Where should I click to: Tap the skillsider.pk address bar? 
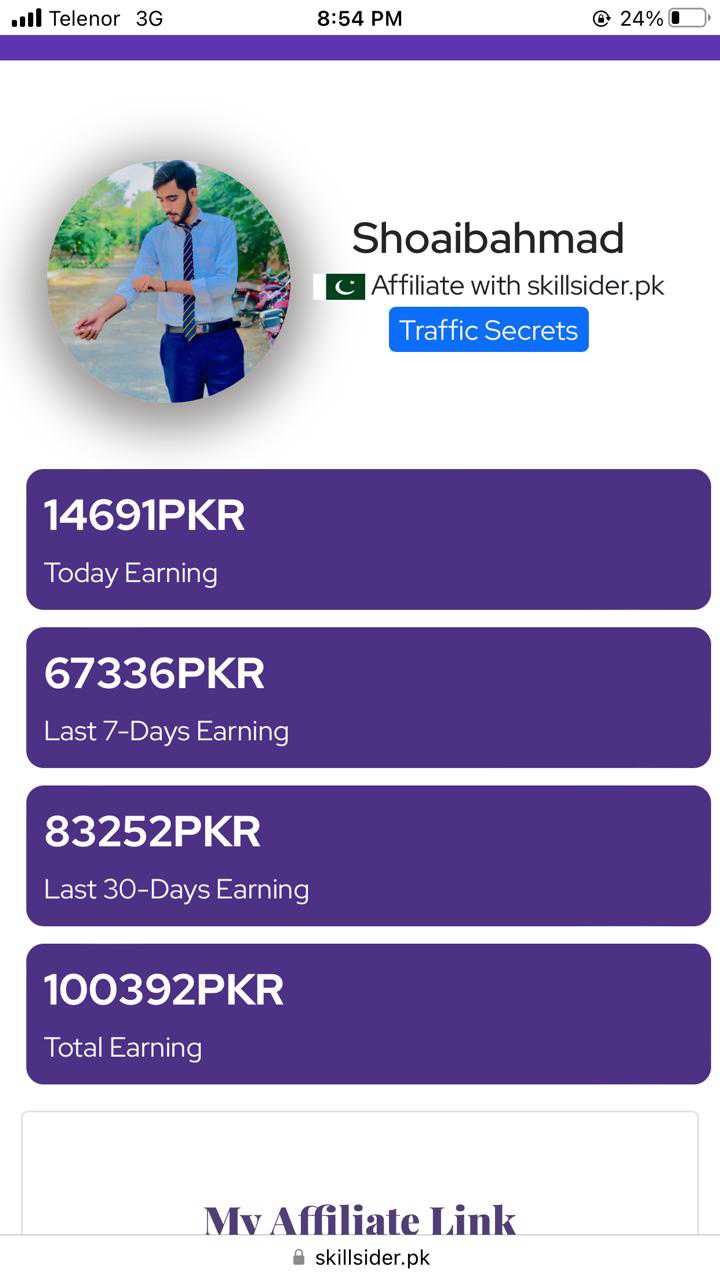pyautogui.click(x=360, y=1257)
